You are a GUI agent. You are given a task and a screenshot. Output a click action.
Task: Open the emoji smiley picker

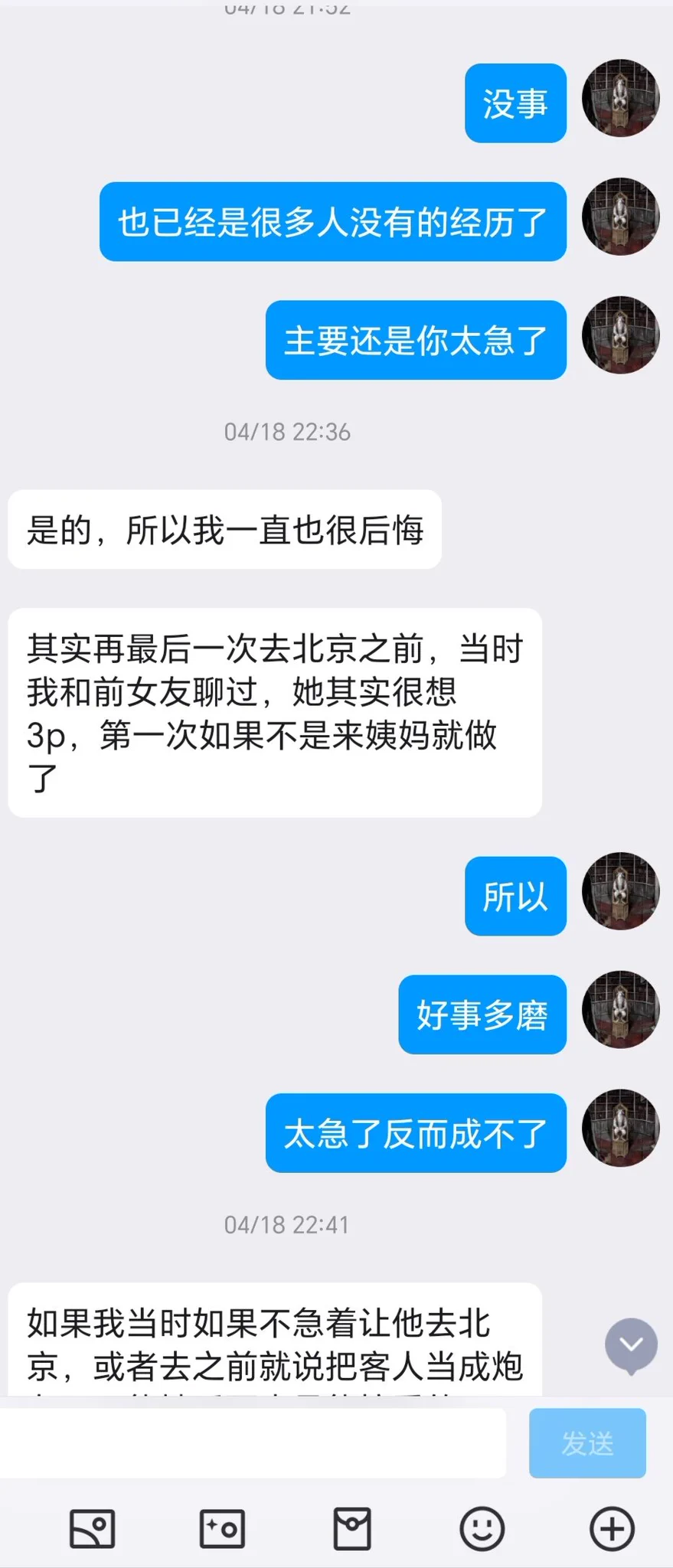click(x=482, y=1529)
